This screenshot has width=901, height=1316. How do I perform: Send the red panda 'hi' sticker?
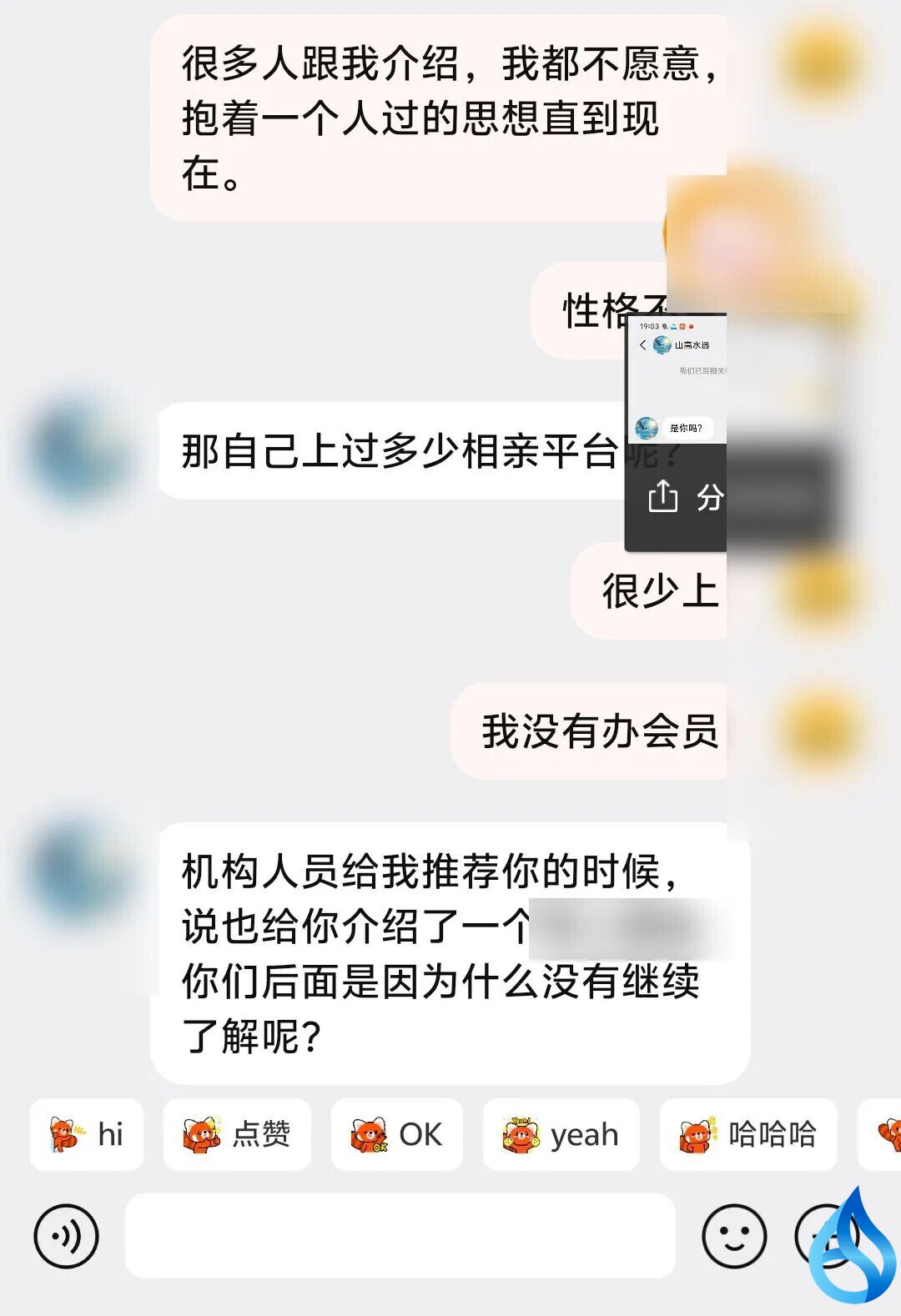coord(86,1134)
